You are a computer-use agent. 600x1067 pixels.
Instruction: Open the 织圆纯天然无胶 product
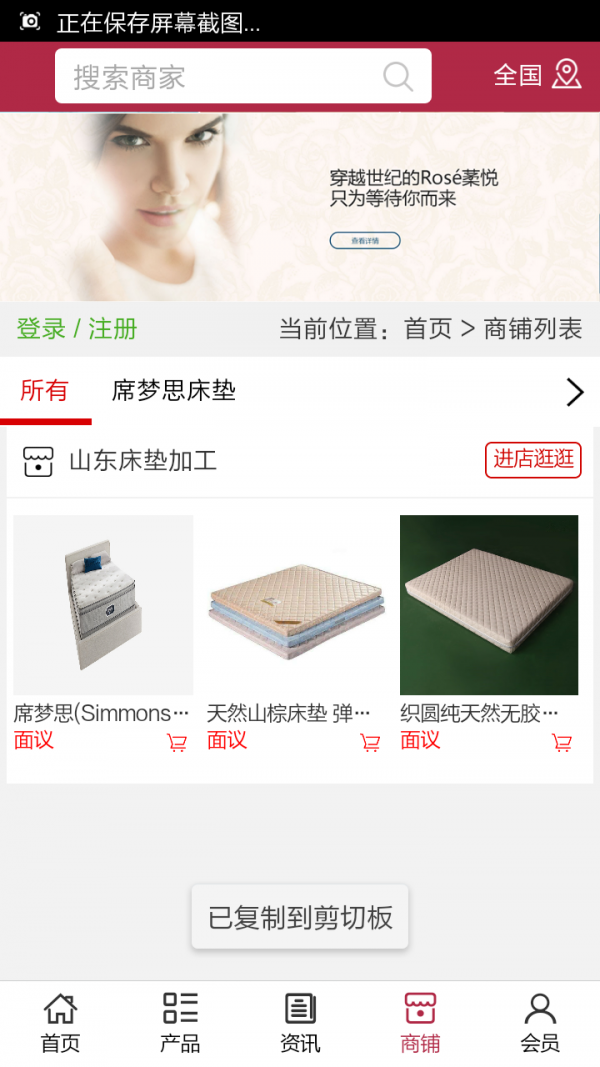click(x=489, y=605)
